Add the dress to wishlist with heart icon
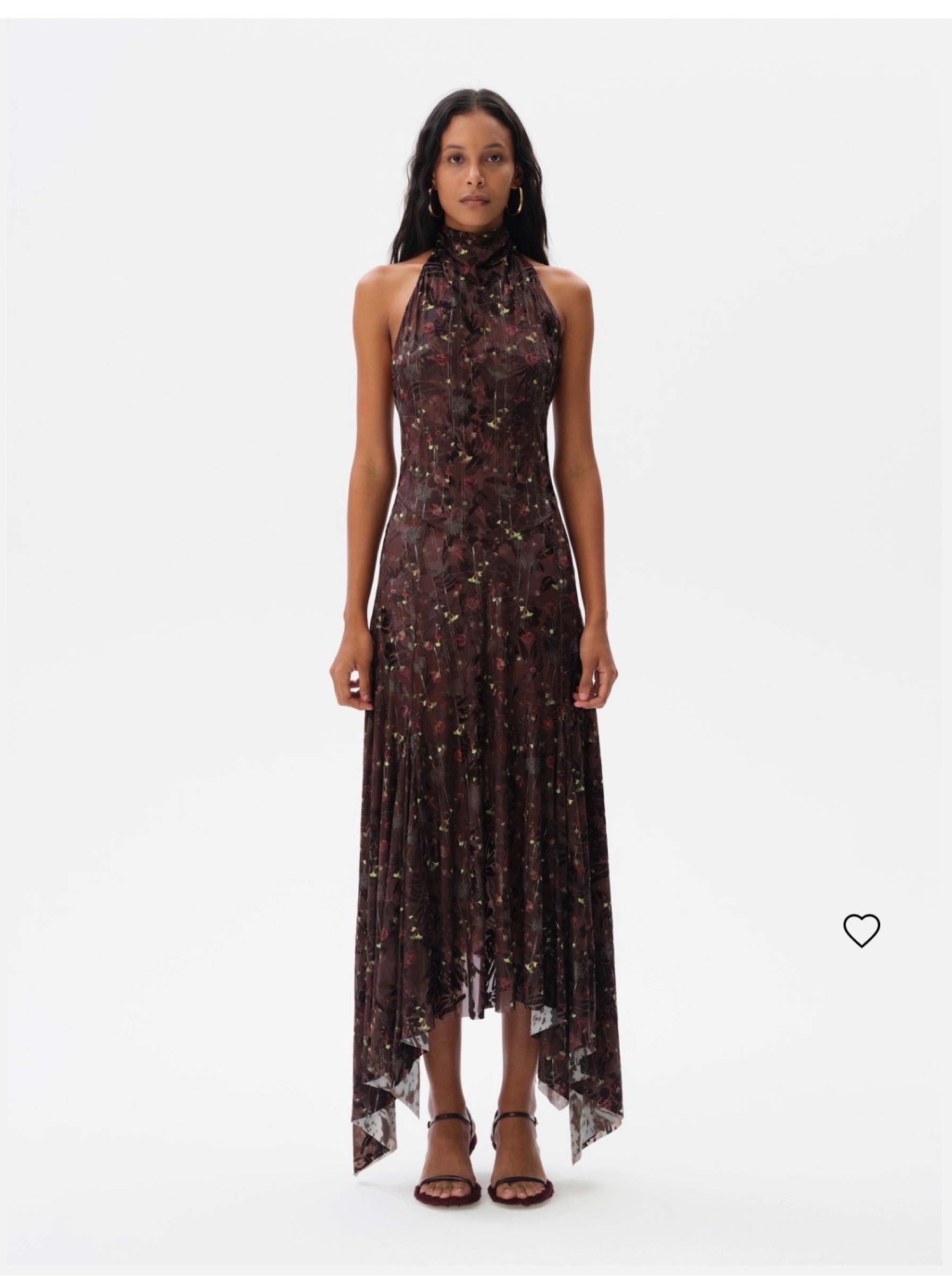 (862, 930)
